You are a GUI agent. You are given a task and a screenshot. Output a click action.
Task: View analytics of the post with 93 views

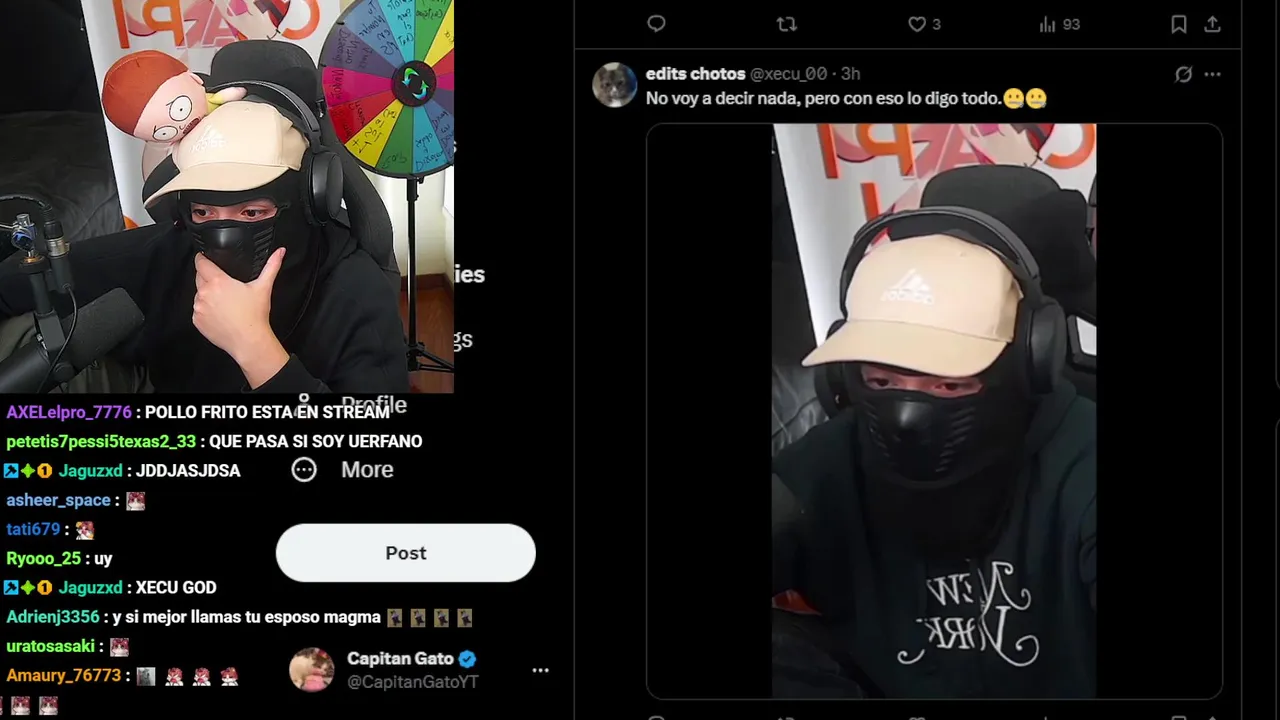pyautogui.click(x=1048, y=24)
